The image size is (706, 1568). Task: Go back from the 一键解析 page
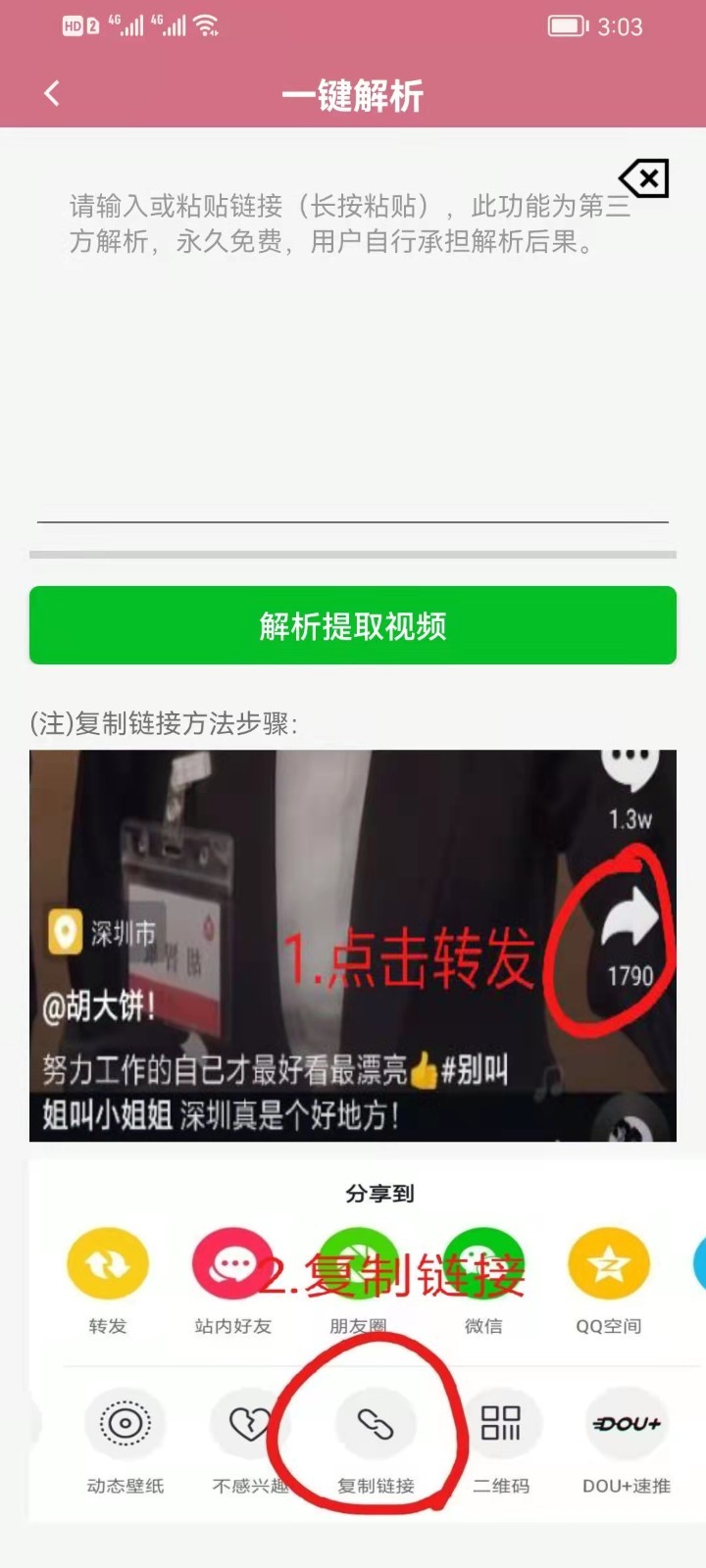click(52, 94)
